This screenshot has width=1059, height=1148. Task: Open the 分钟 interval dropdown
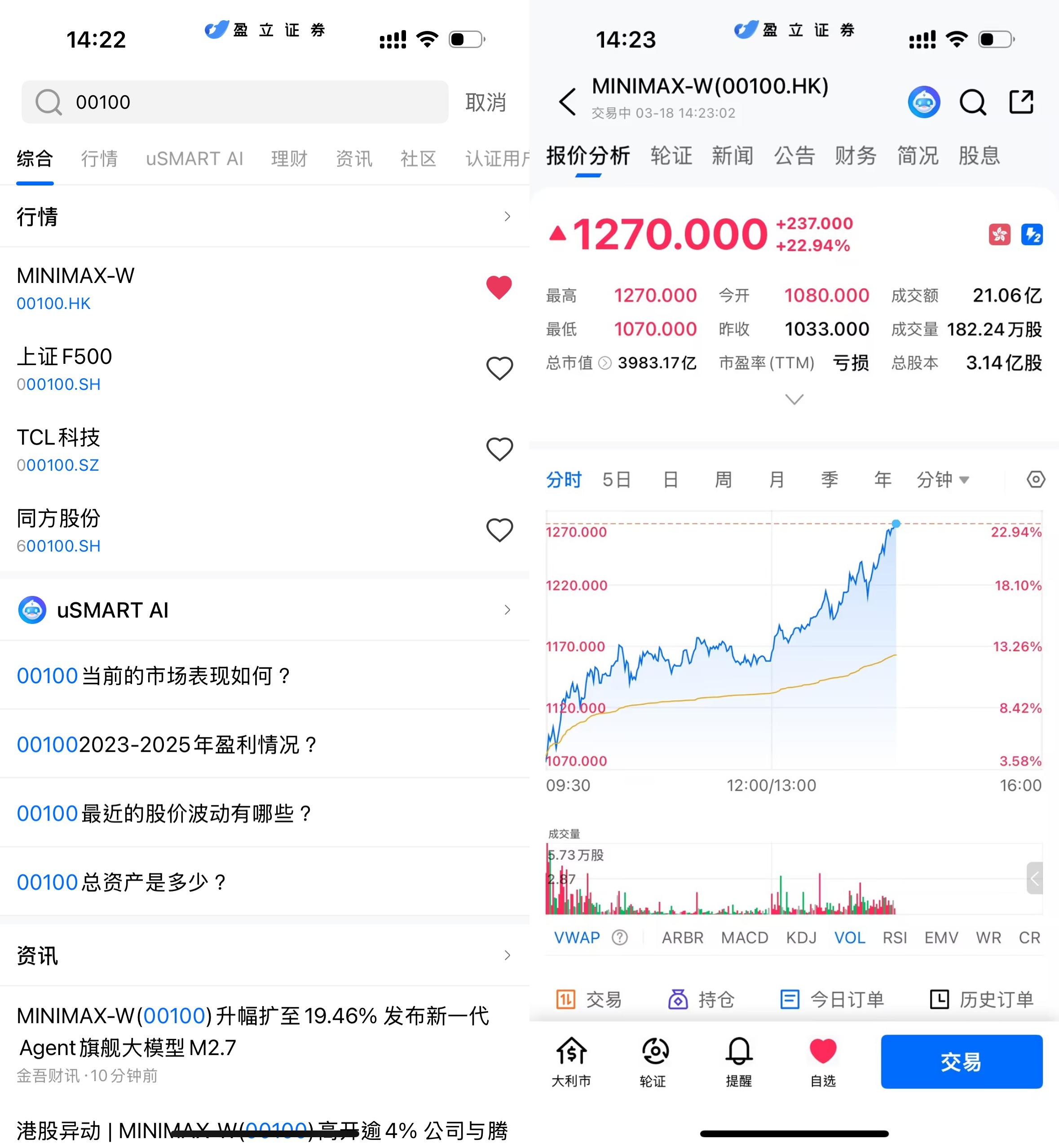(942, 479)
